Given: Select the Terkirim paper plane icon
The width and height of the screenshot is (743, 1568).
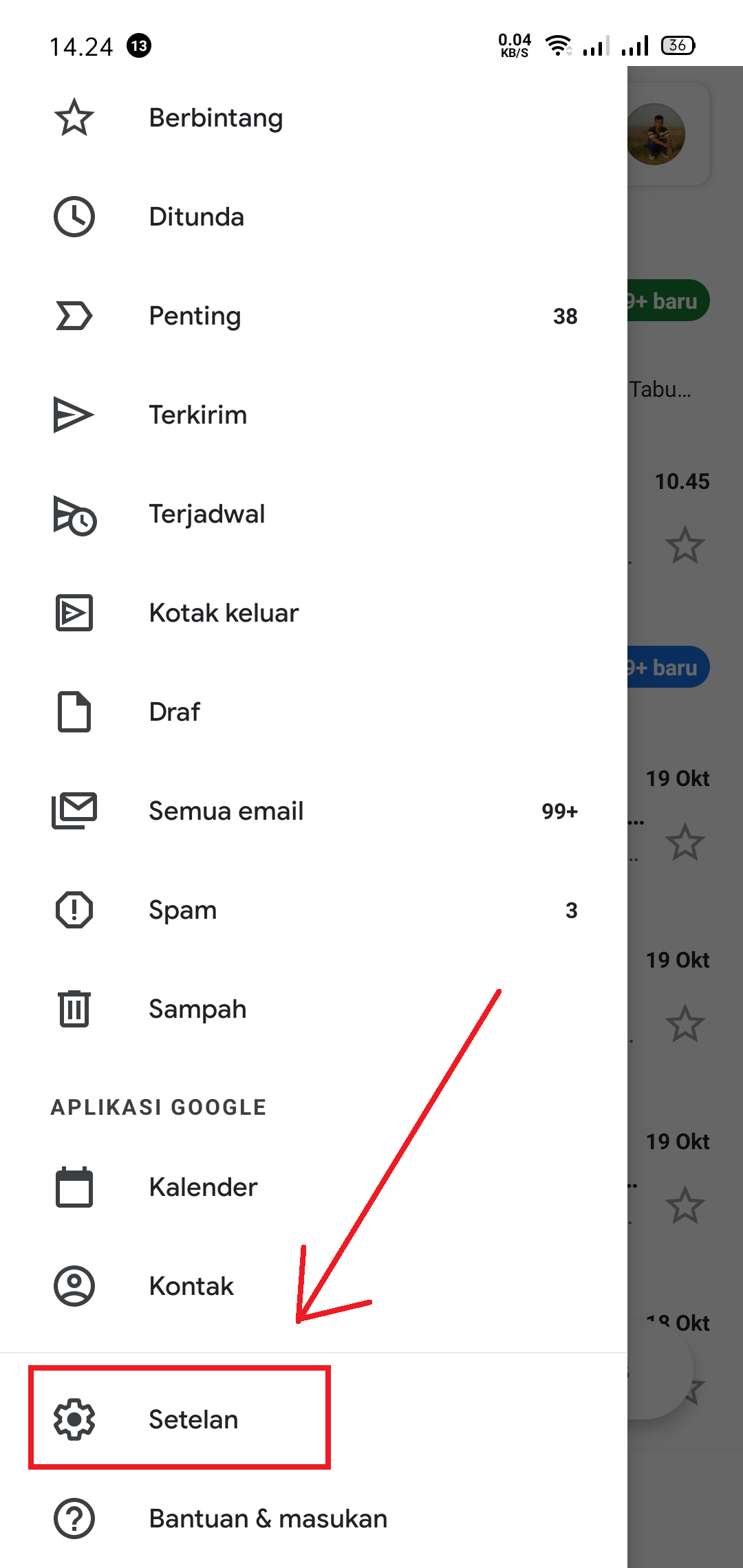Looking at the screenshot, I should click(x=74, y=415).
